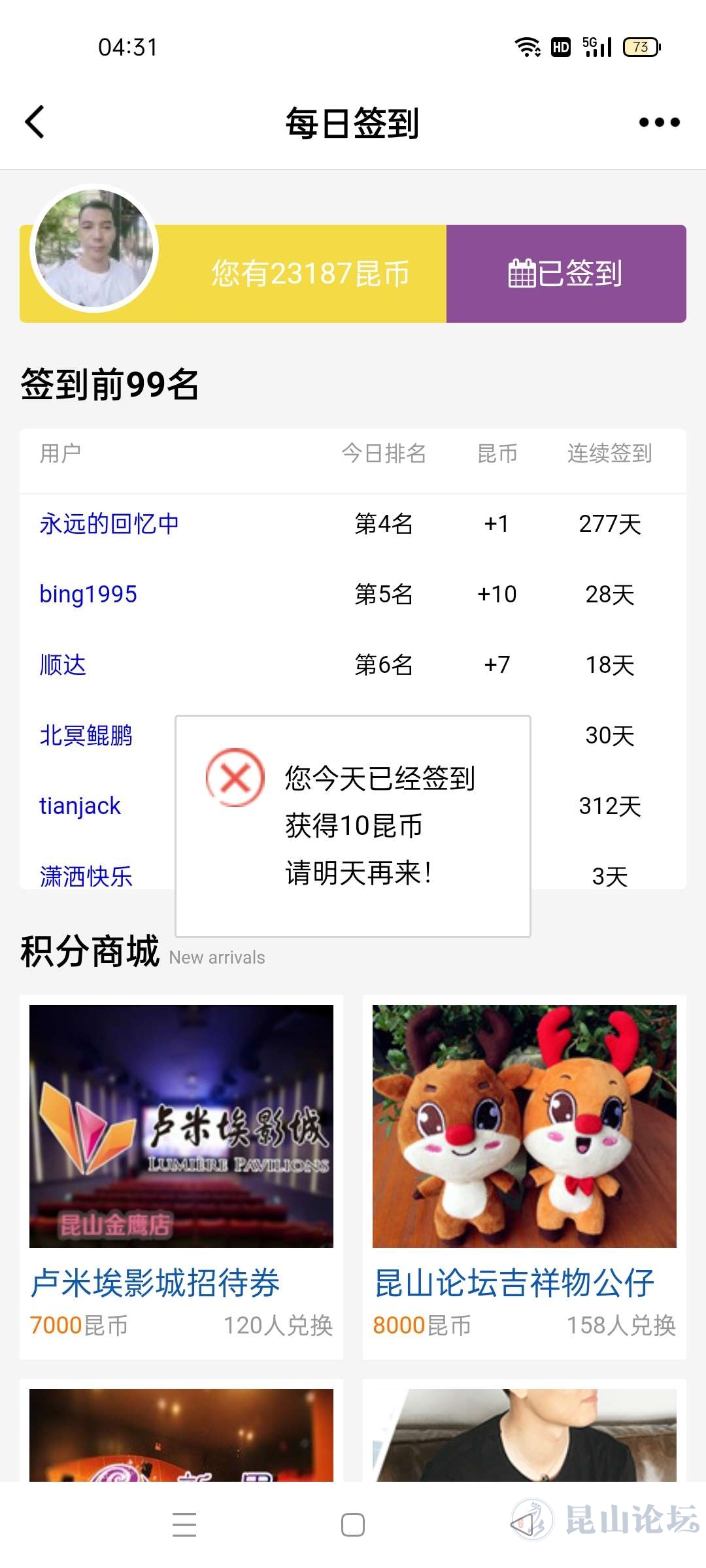The width and height of the screenshot is (706, 1568).
Task: Open the 昆山论坛吉祥物公仔 product card
Action: pyautogui.click(x=524, y=1176)
